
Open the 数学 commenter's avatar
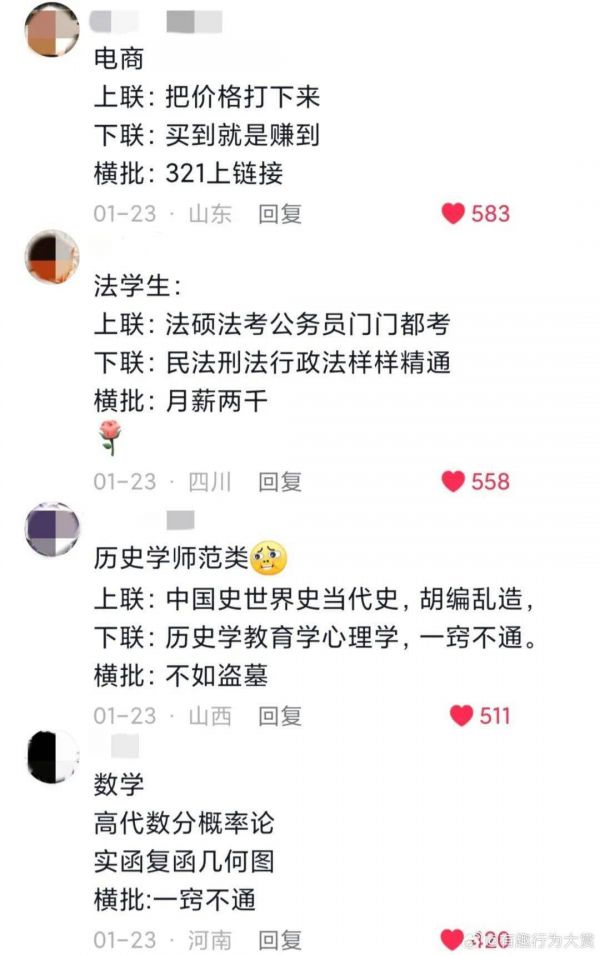(x=52, y=757)
